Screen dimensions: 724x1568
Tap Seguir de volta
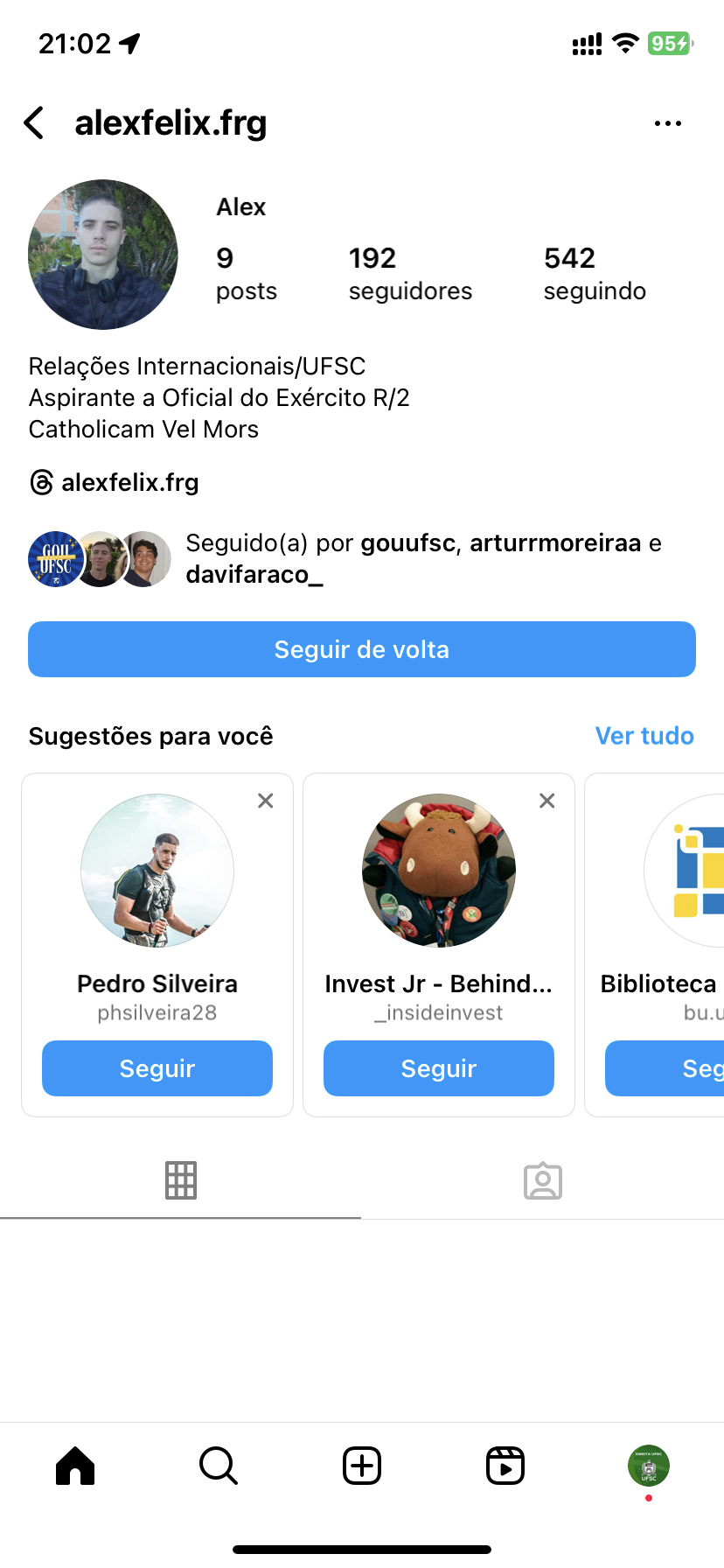[x=362, y=649]
